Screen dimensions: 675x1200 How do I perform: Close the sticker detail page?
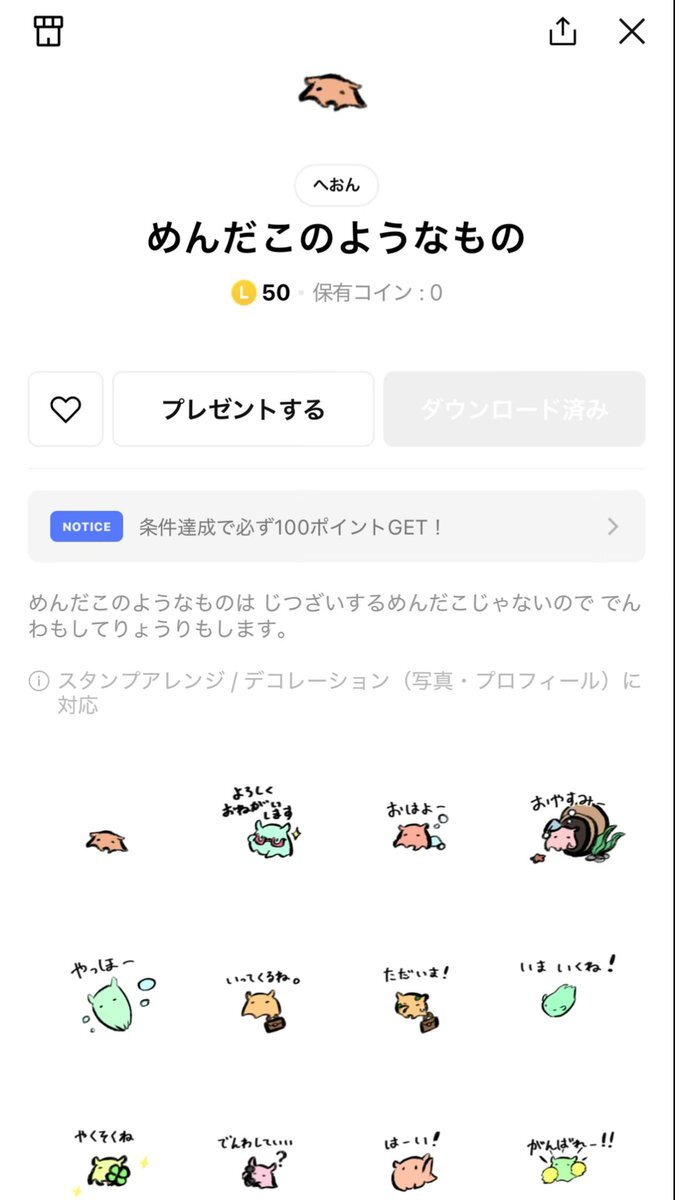point(632,32)
